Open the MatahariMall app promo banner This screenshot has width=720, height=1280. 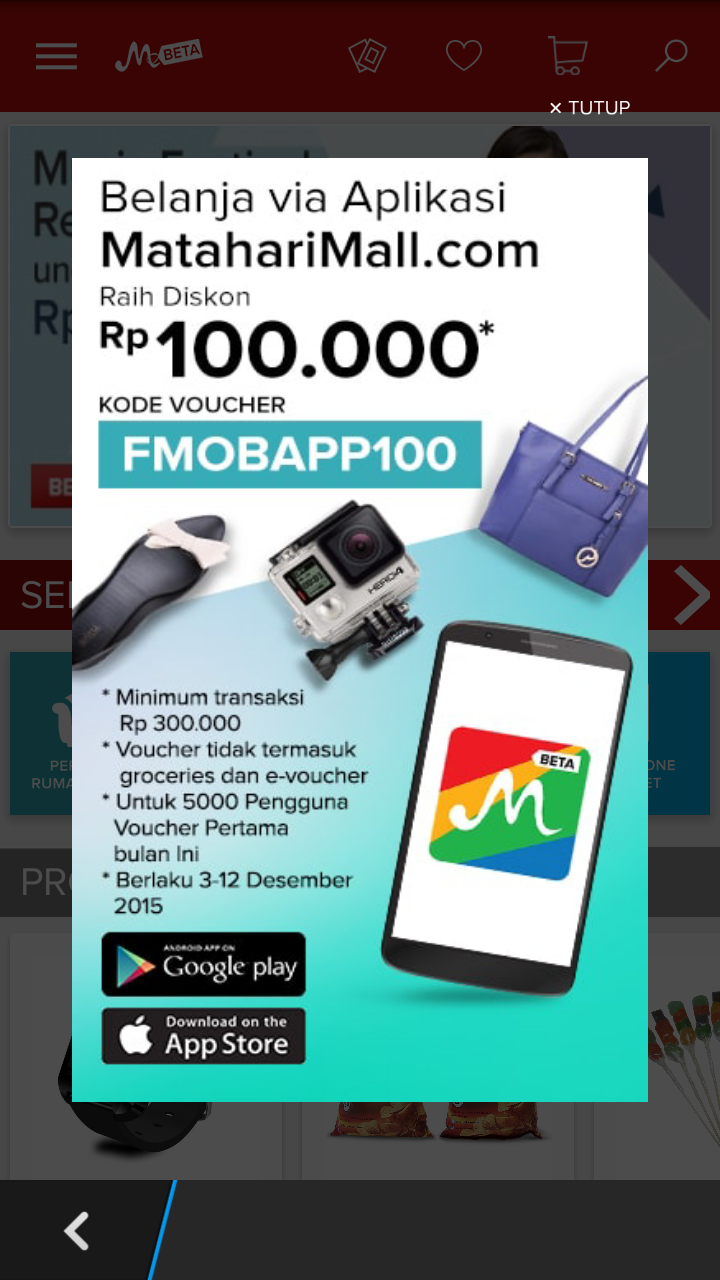[x=359, y=629]
